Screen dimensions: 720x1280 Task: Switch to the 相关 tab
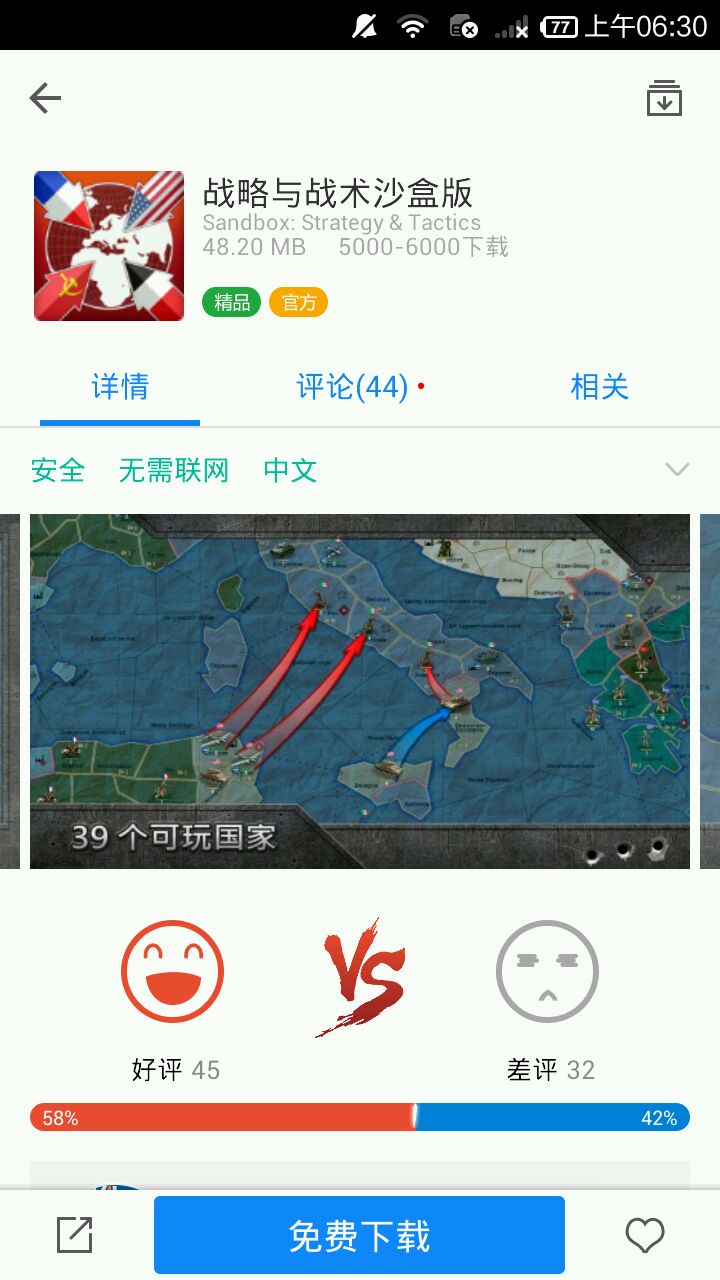pyautogui.click(x=599, y=387)
